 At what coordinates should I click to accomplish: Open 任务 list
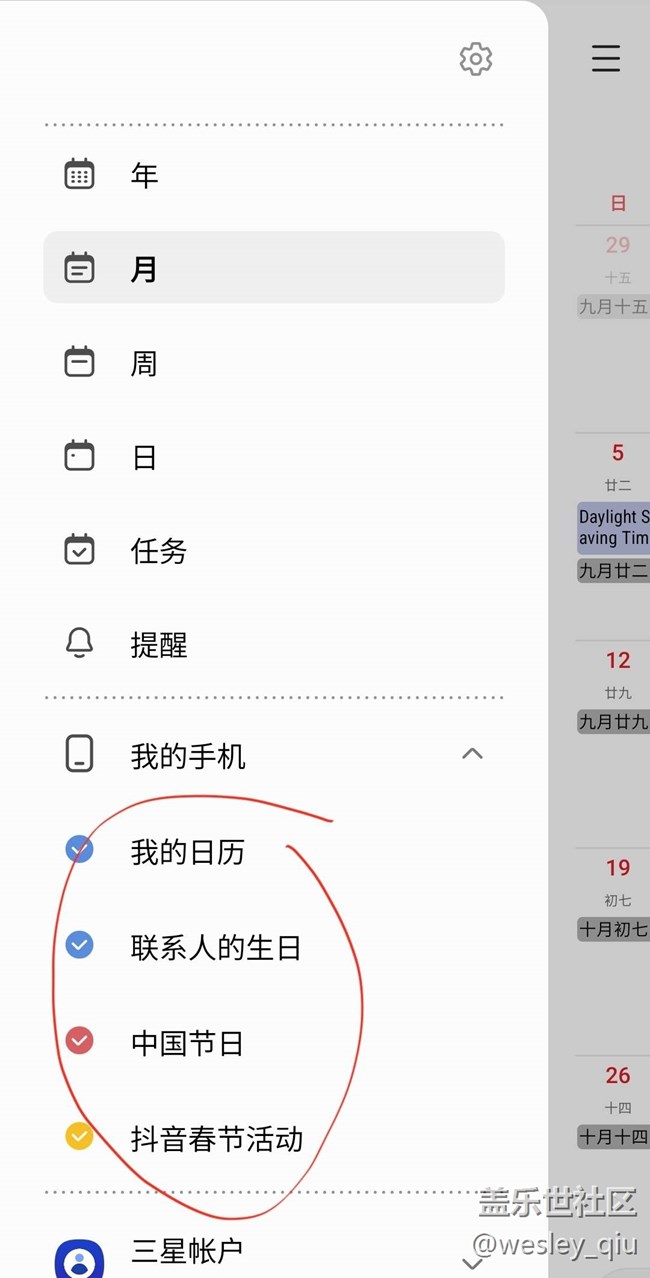pyautogui.click(x=273, y=551)
